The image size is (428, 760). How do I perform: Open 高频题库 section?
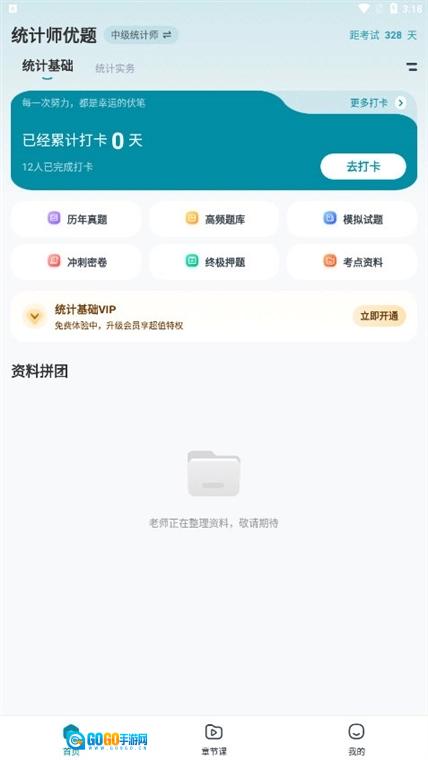pyautogui.click(x=214, y=219)
